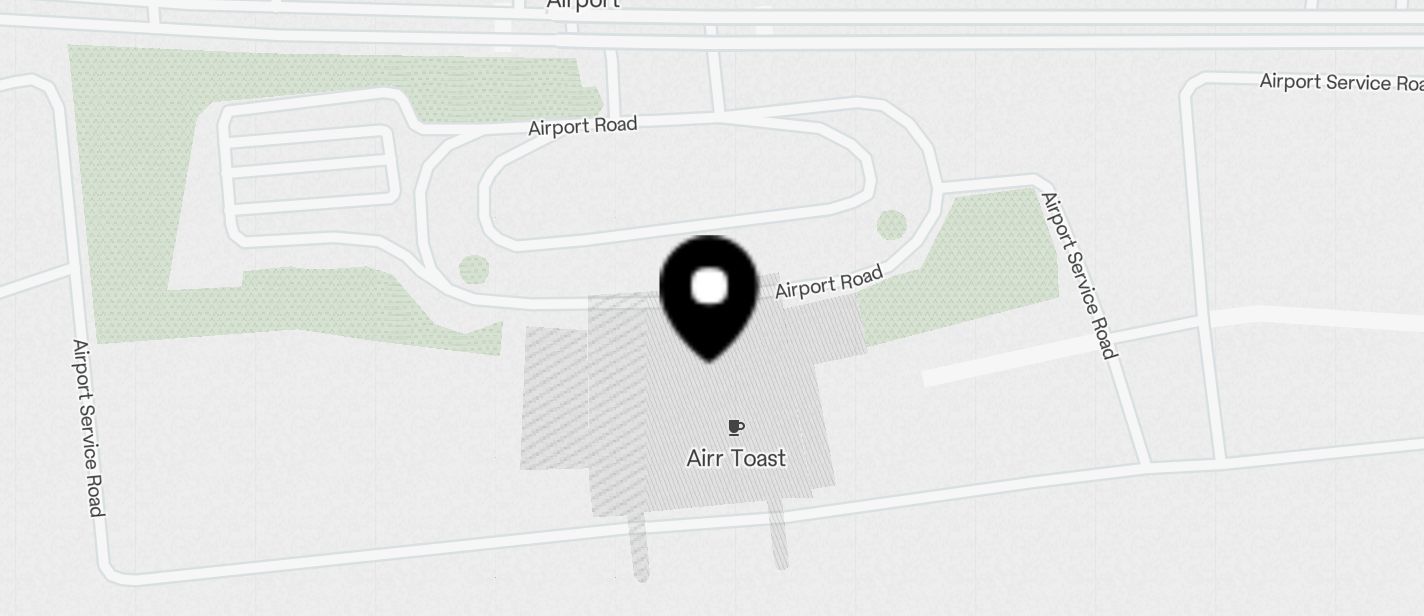
Task: Open the Airr Toast cafe place
Action: (736, 445)
